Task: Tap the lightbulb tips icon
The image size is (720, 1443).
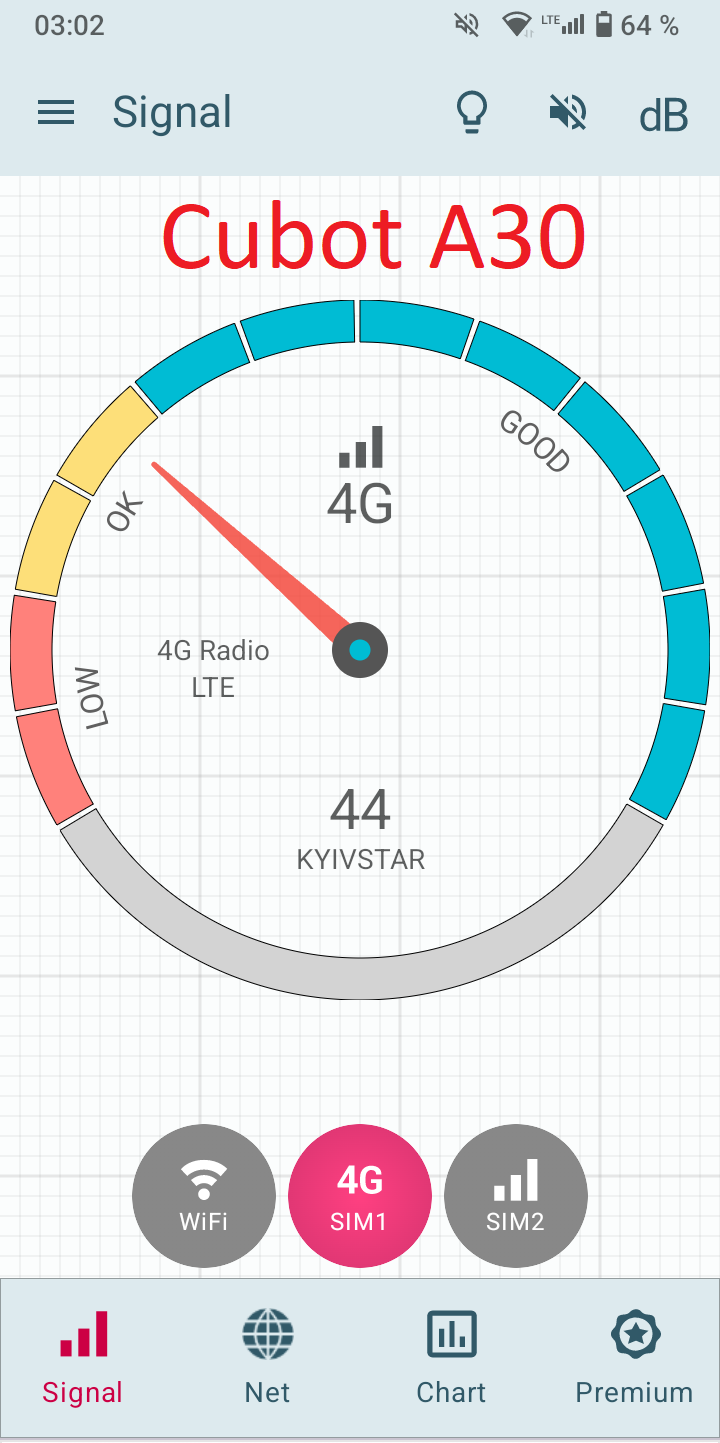Action: click(471, 113)
